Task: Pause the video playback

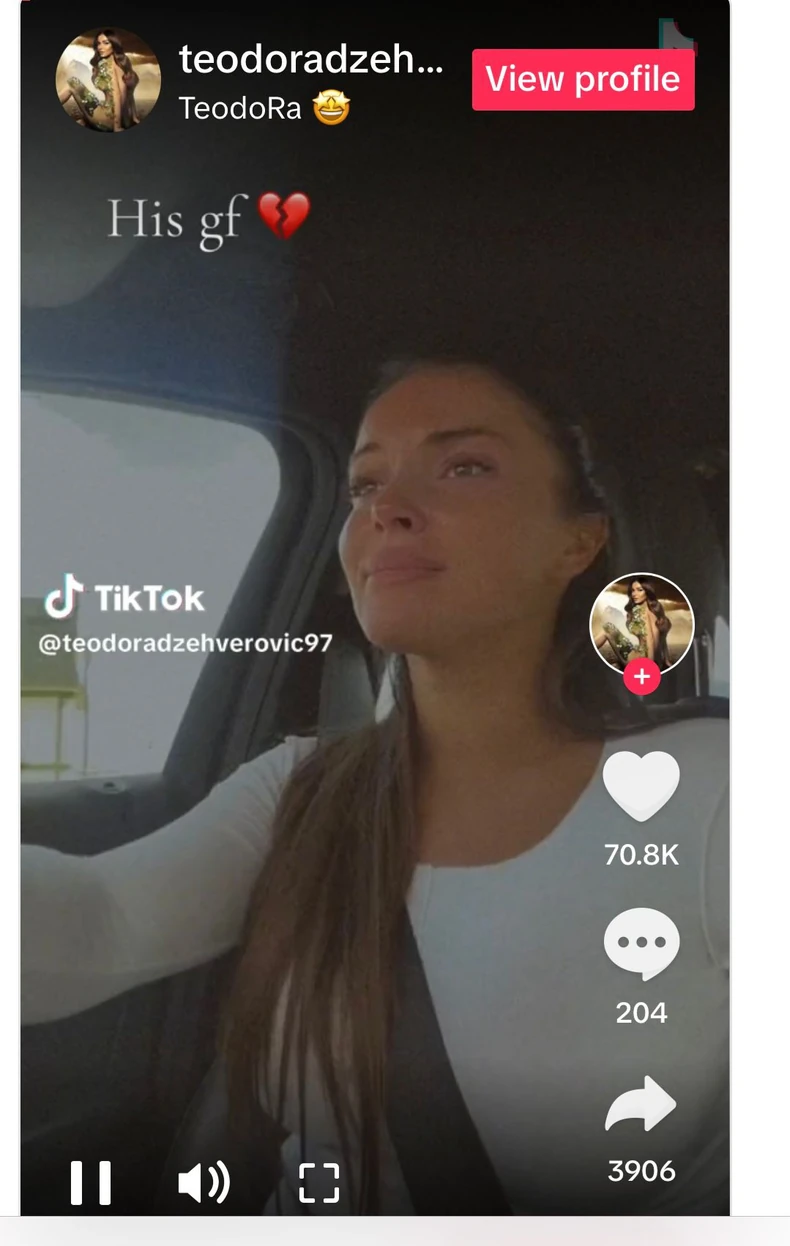Action: [91, 1183]
